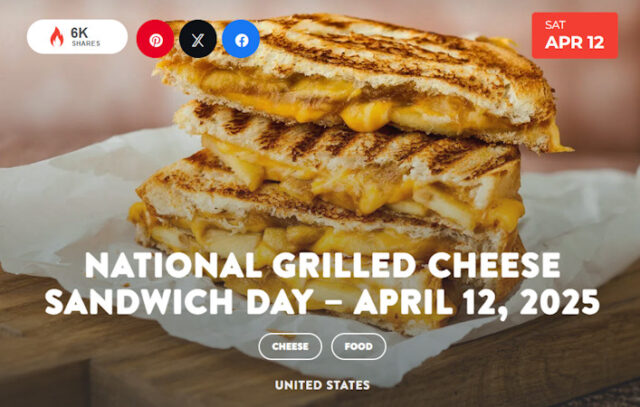Open the Food category tag

coord(358,347)
